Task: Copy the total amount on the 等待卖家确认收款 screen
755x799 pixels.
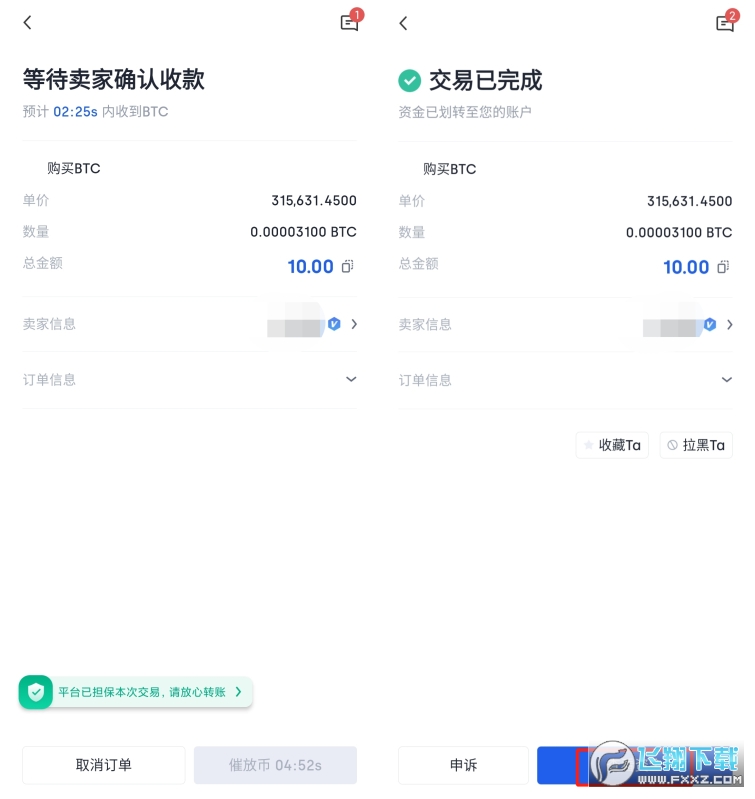Action: point(348,267)
